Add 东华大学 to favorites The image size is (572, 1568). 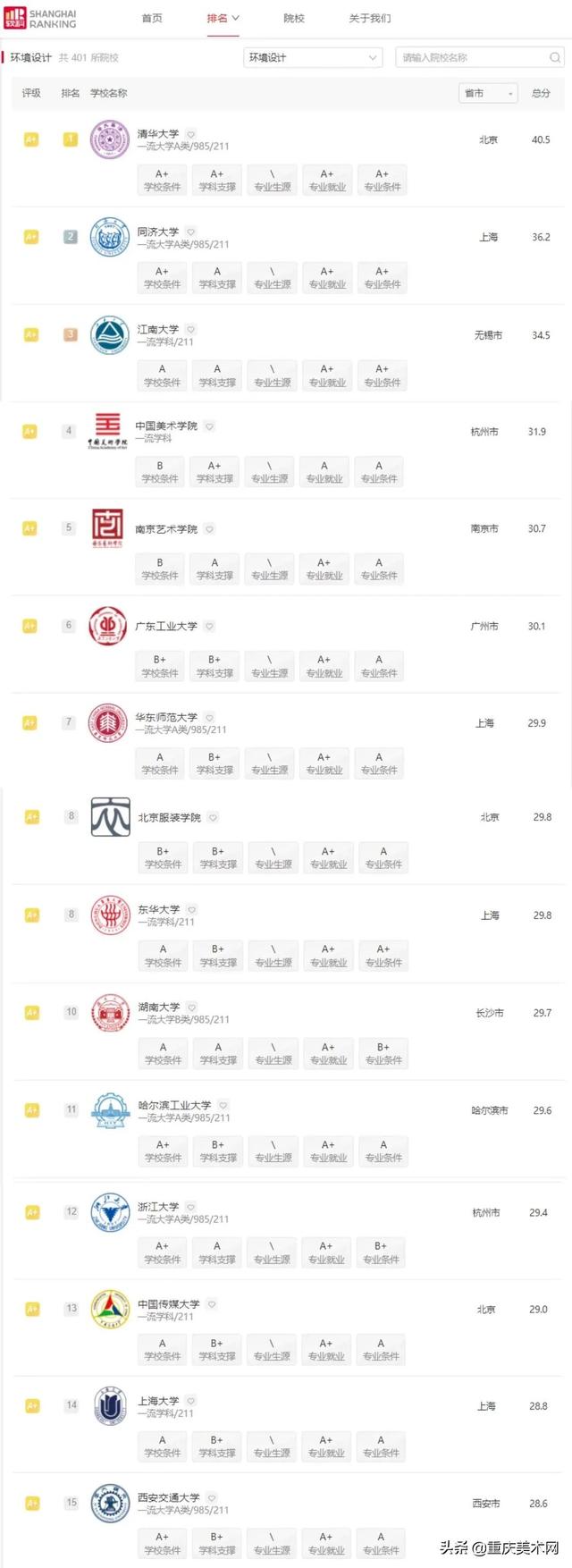click(x=191, y=910)
